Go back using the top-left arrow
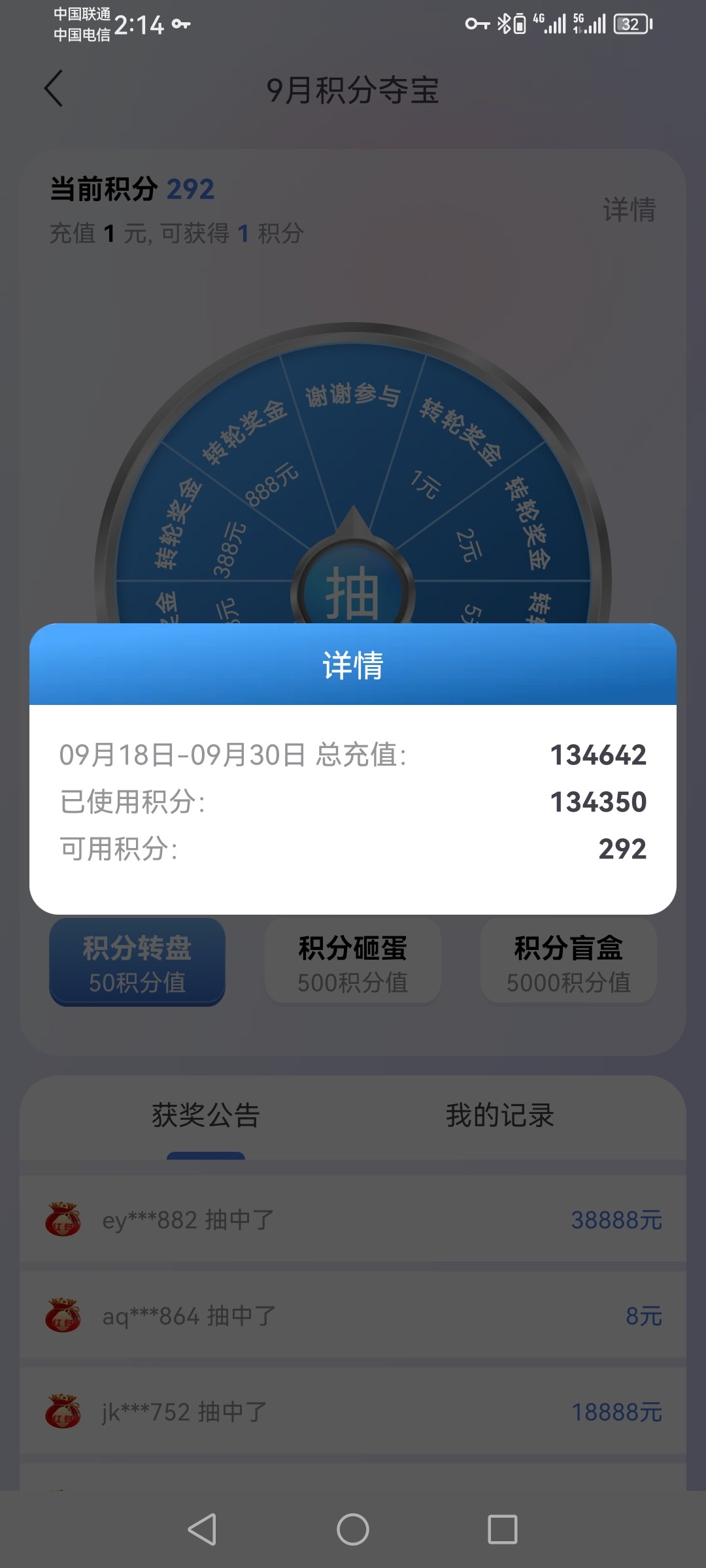 tap(54, 89)
